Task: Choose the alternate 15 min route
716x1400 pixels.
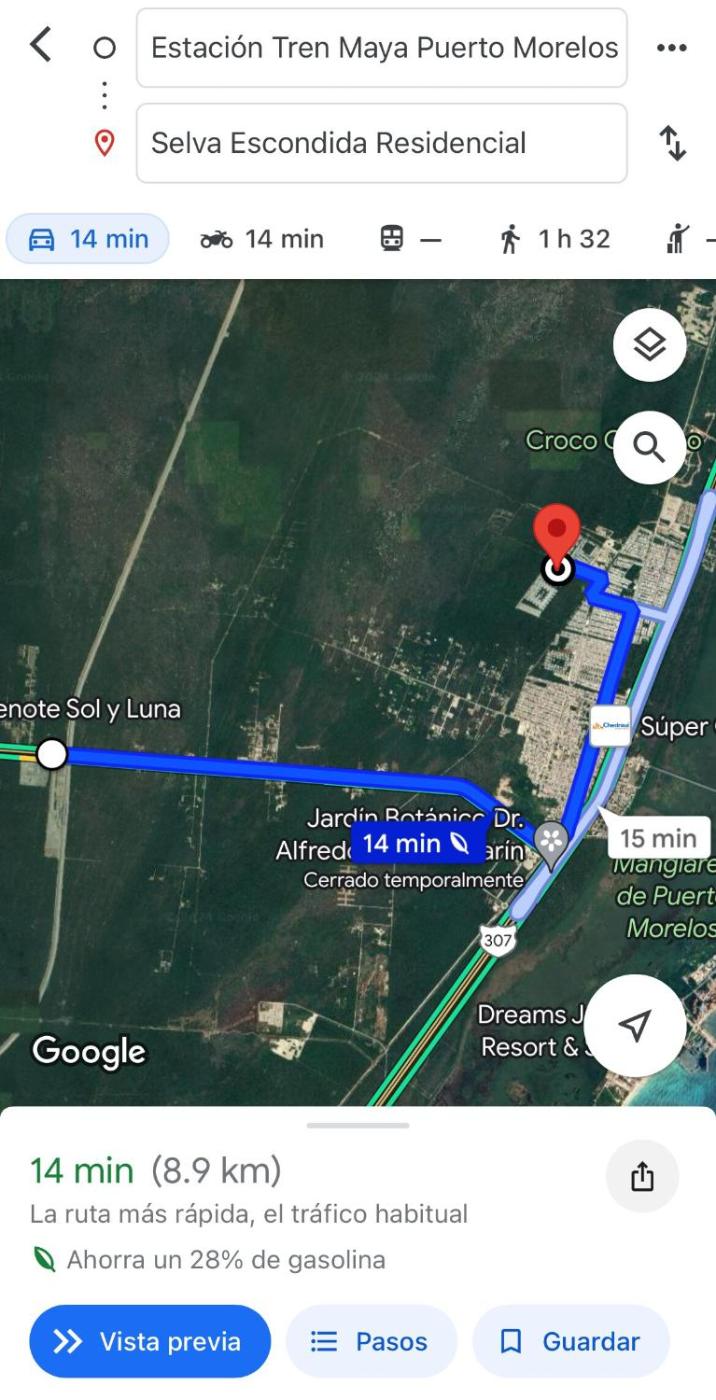Action: pos(657,838)
